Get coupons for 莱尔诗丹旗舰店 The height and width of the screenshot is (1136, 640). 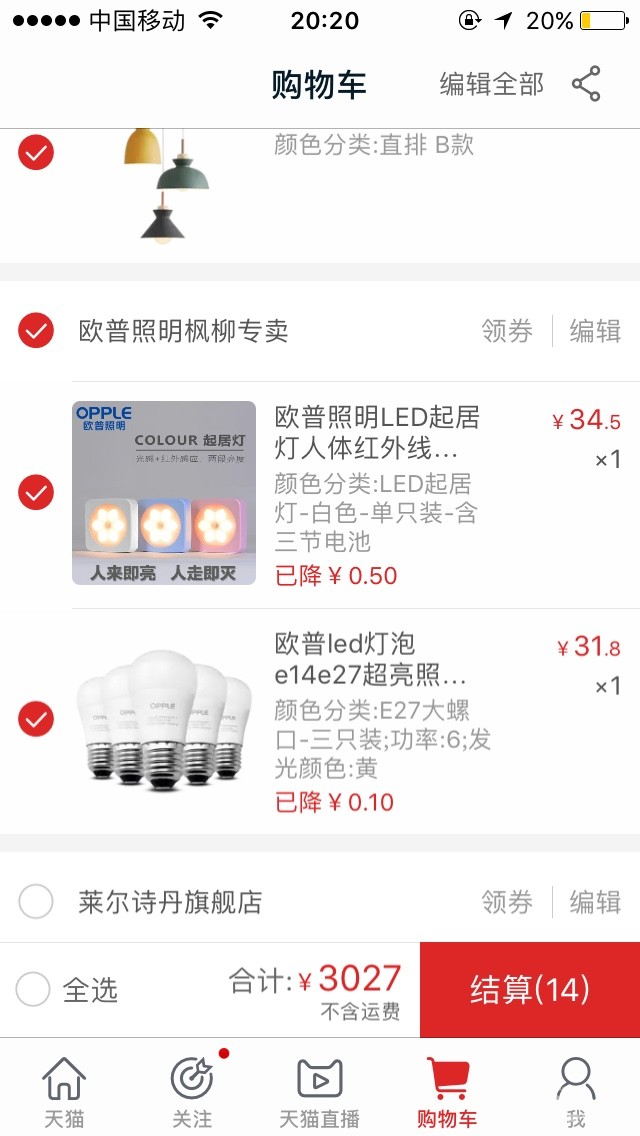click(507, 902)
